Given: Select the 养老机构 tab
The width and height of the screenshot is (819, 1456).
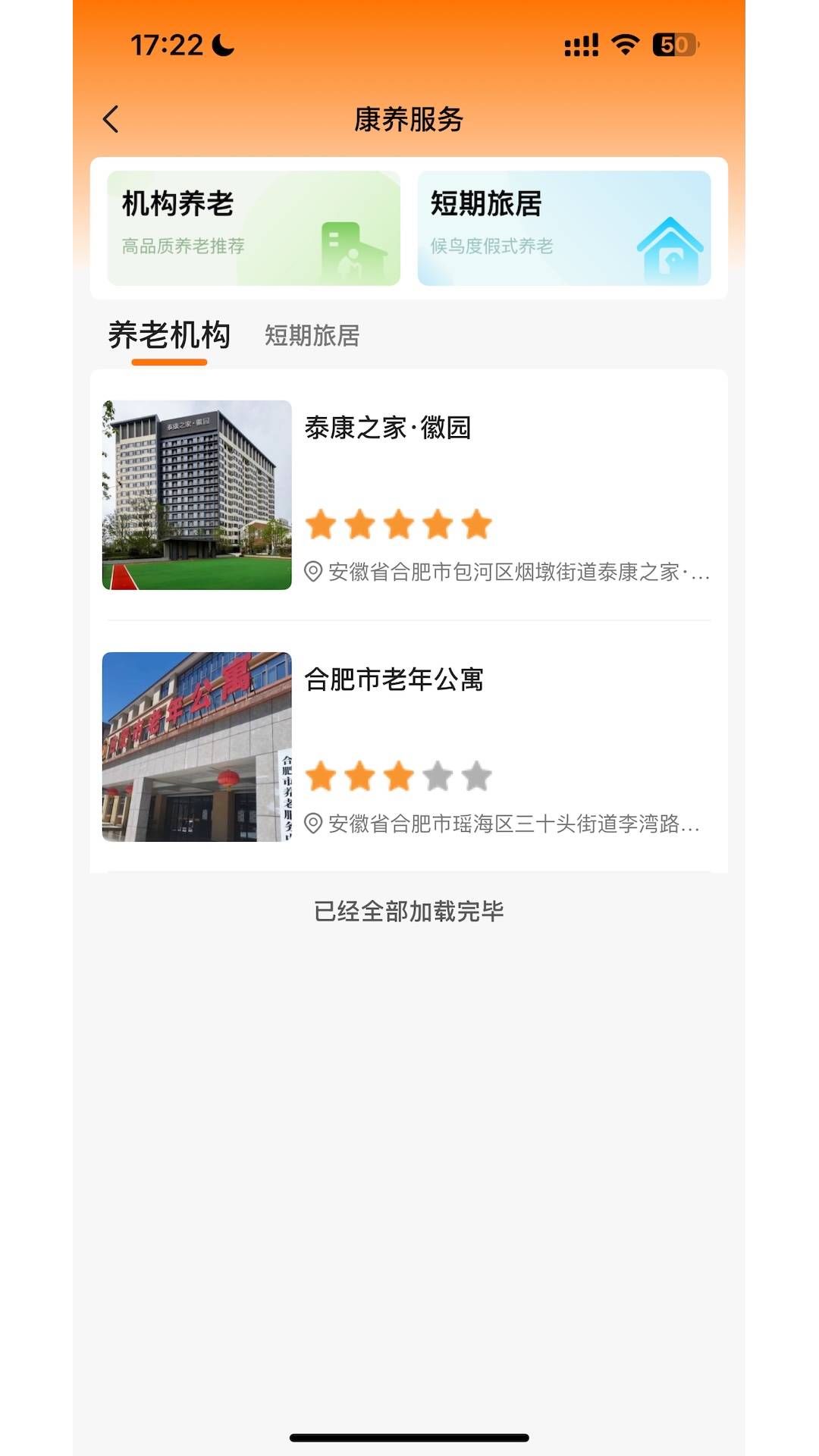Looking at the screenshot, I should 169,334.
